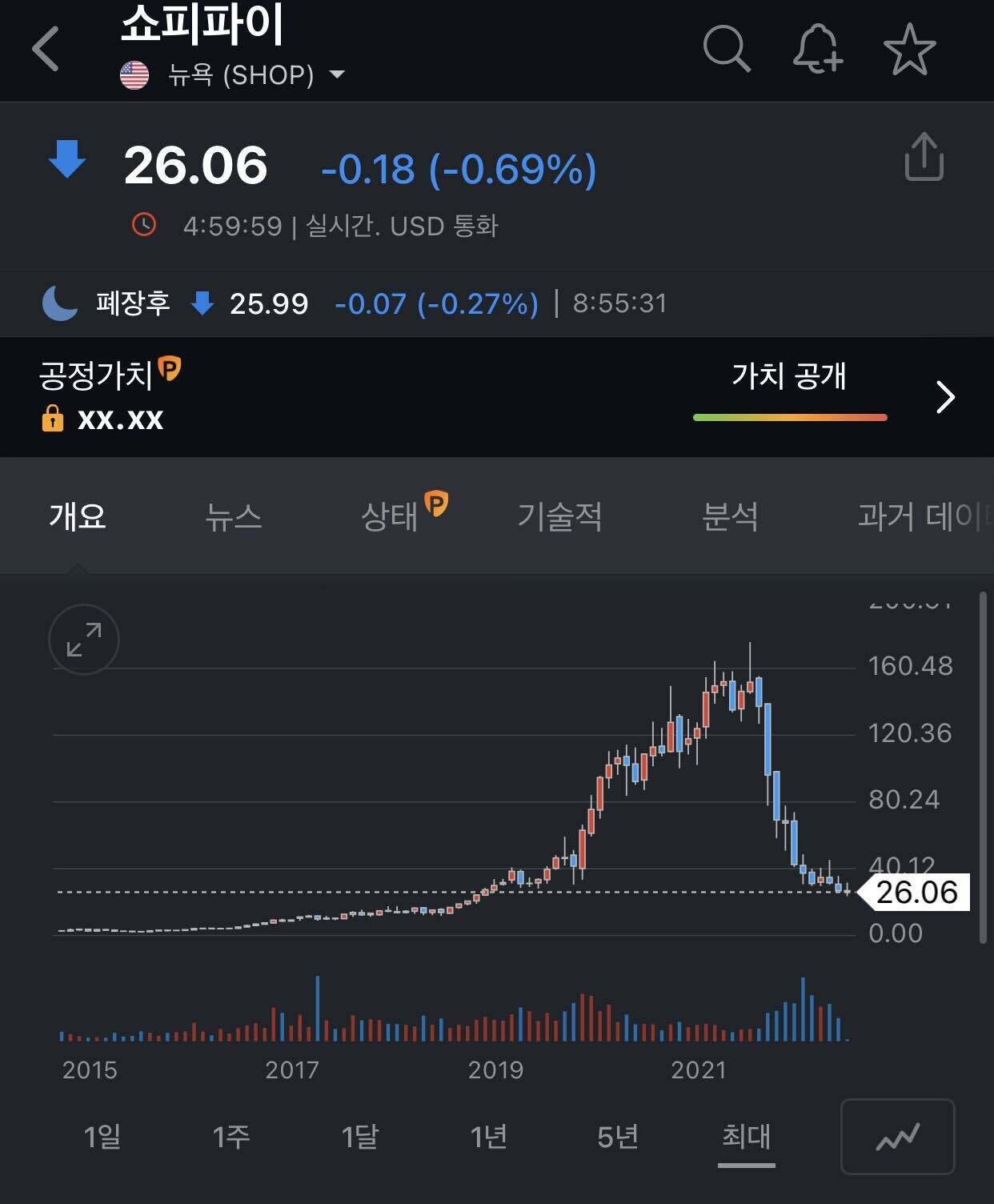Click the US flag icon beside 뉴욕

134,74
